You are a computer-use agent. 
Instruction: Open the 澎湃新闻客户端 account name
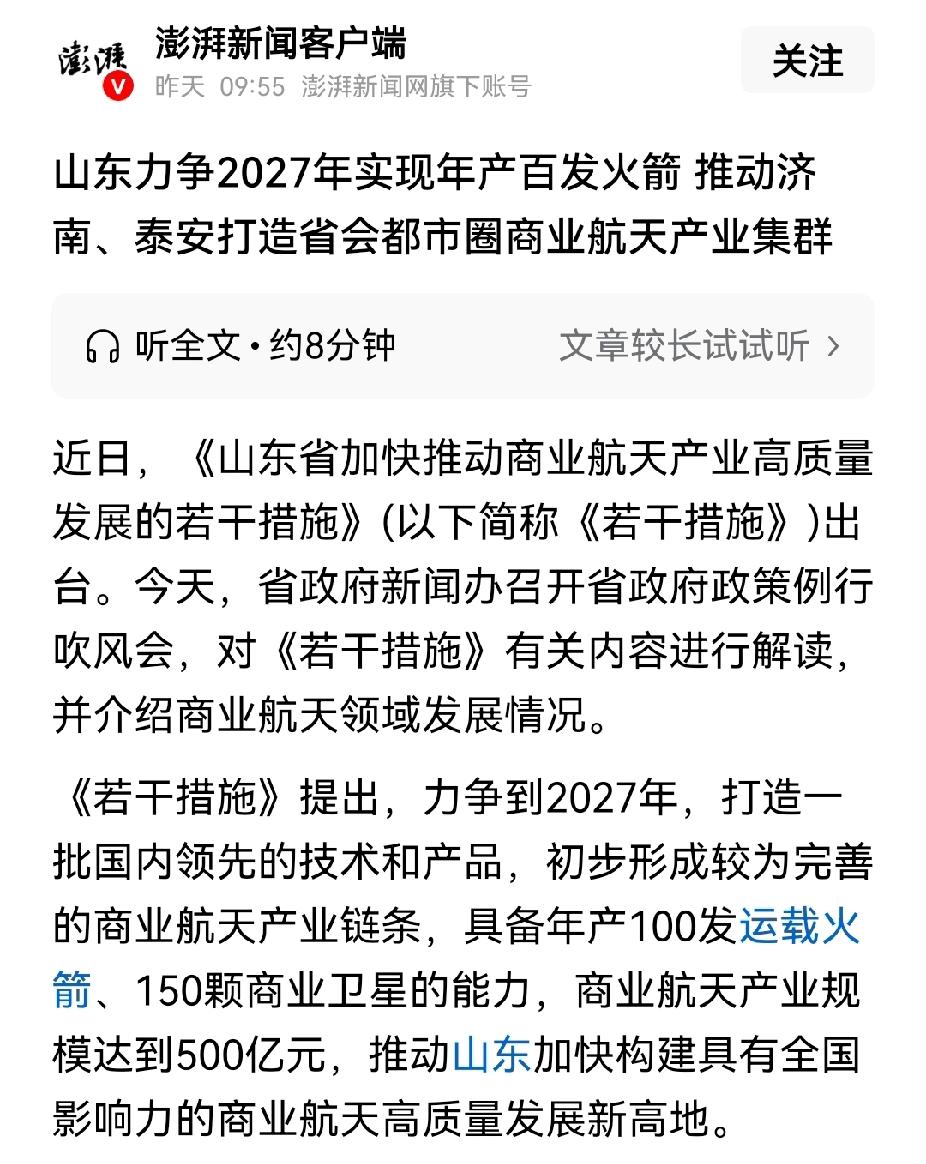[281, 43]
